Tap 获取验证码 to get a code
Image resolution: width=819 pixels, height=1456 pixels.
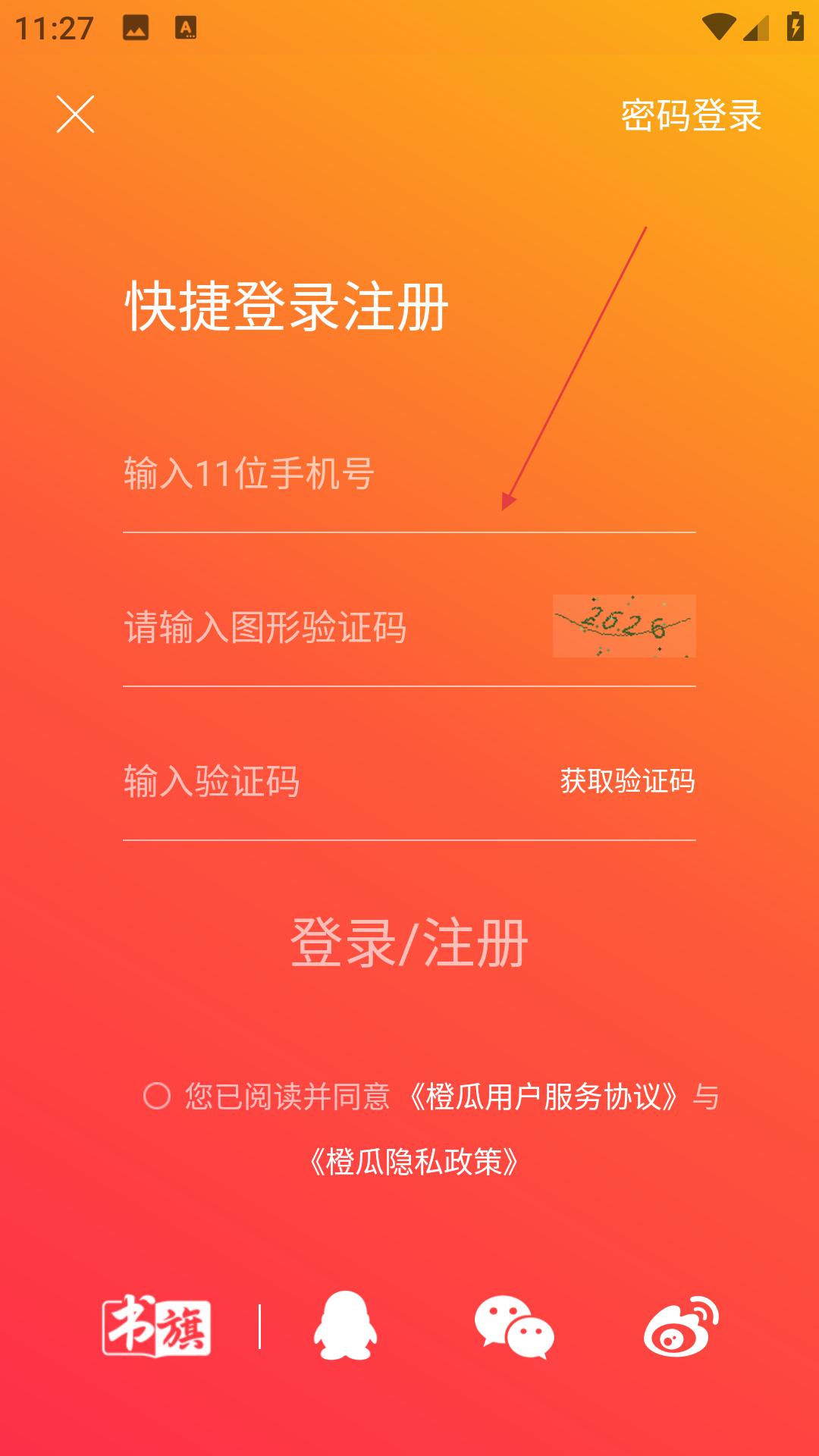[x=627, y=781]
